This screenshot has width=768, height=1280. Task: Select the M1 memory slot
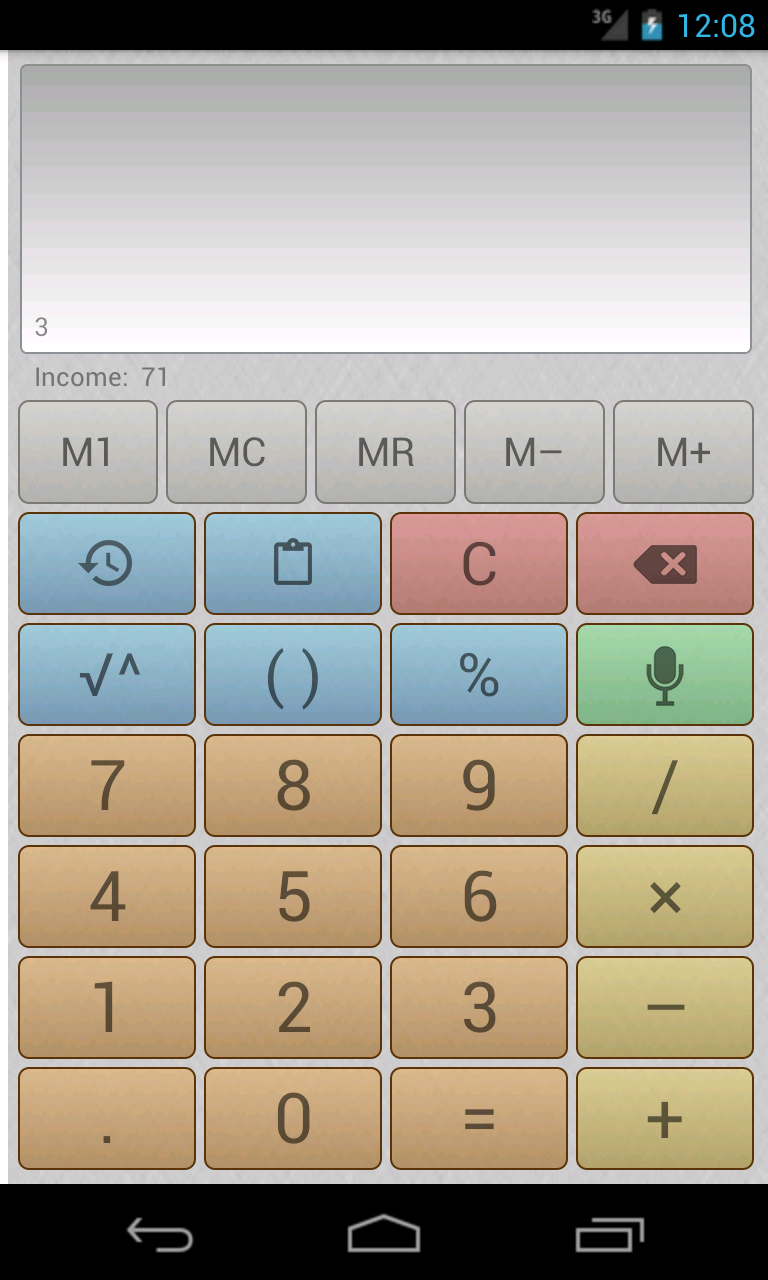coord(88,452)
